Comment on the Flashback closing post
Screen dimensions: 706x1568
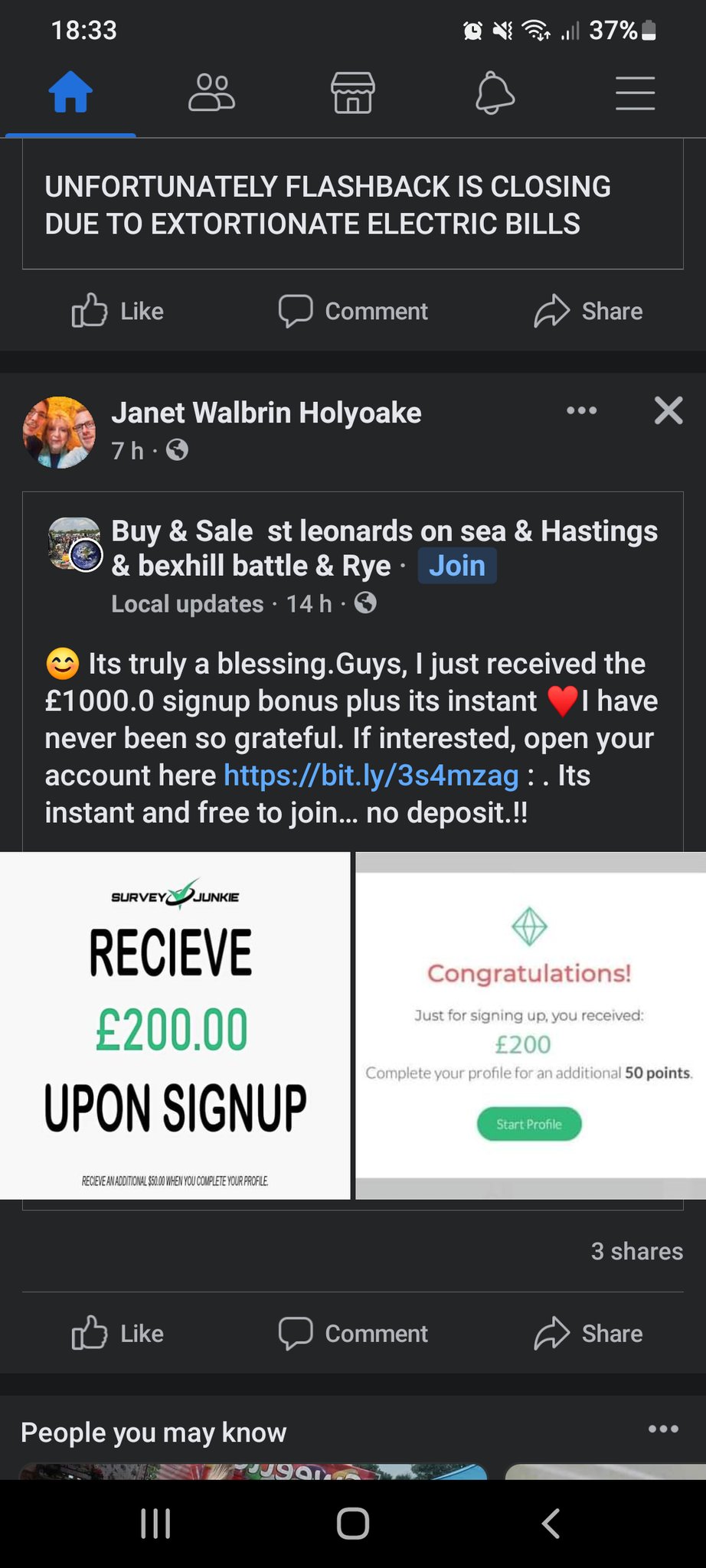[353, 312]
